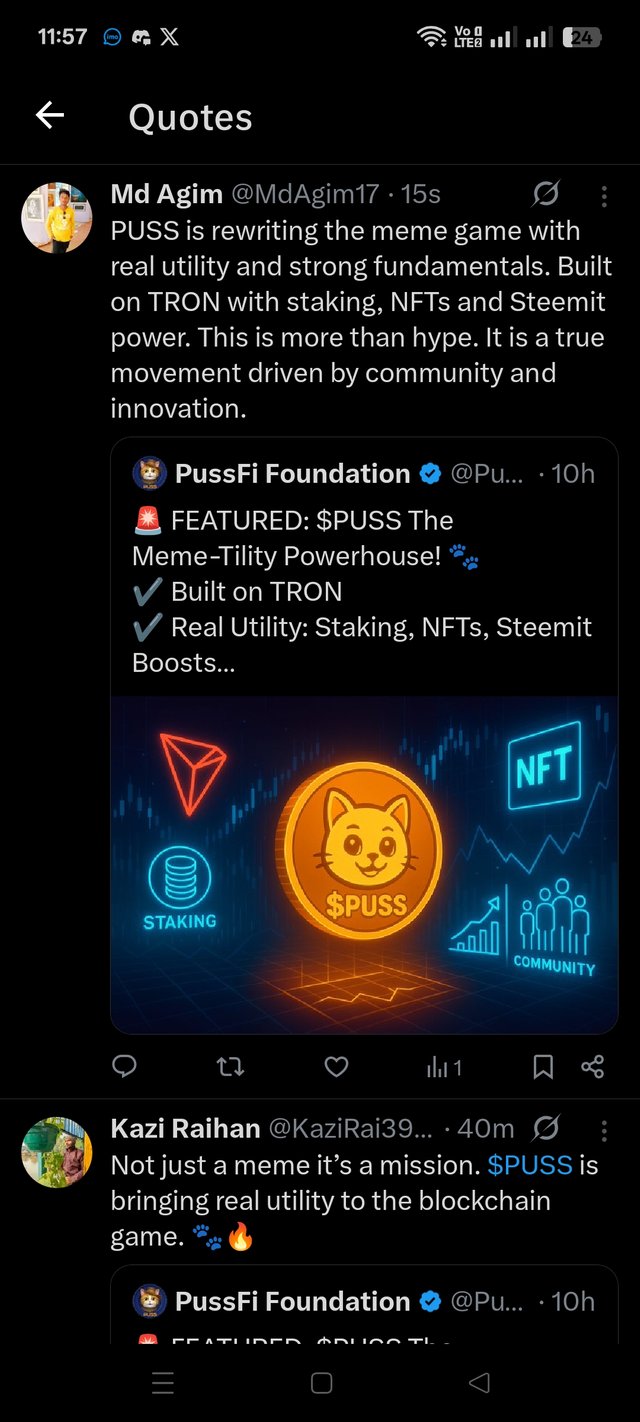Tap the system home button
Viewport: 640px width, 1422px height.
pos(321,1383)
